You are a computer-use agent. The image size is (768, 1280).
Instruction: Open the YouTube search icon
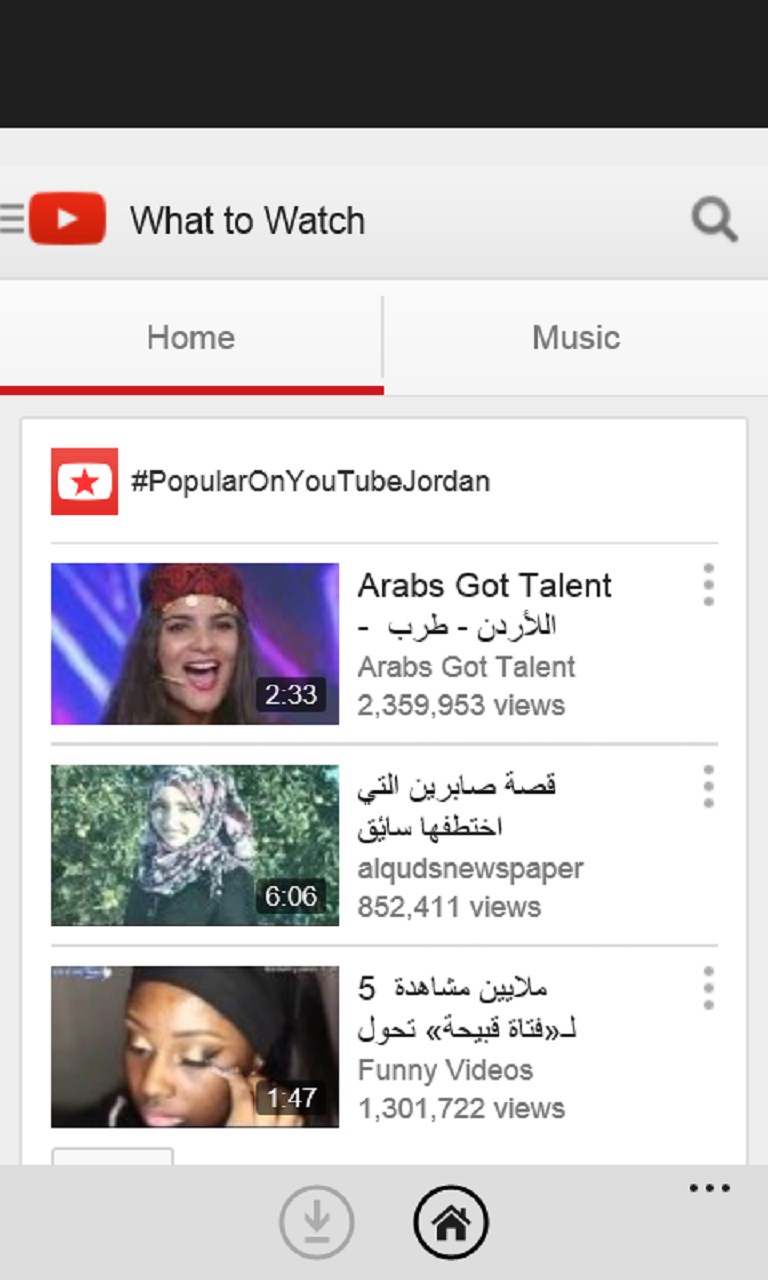[714, 219]
